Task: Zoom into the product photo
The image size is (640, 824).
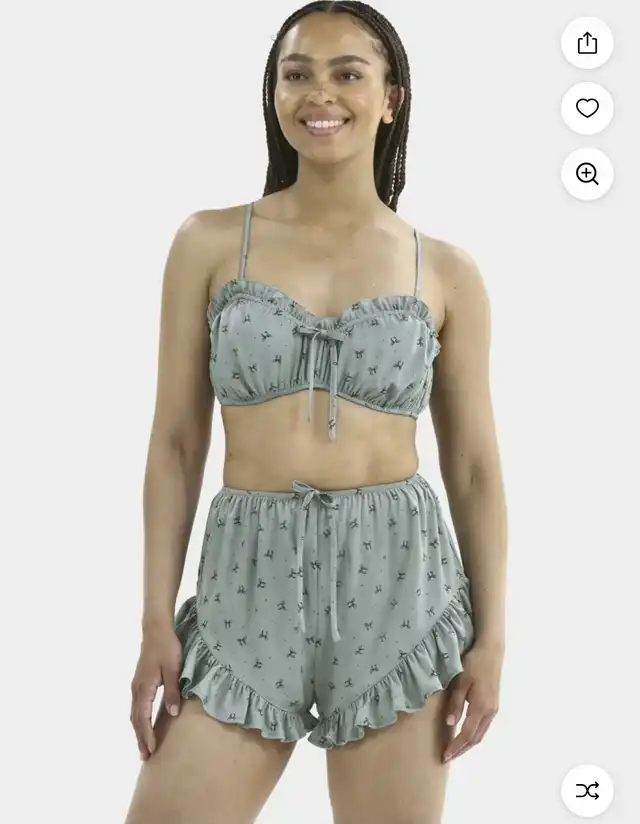Action: (587, 173)
